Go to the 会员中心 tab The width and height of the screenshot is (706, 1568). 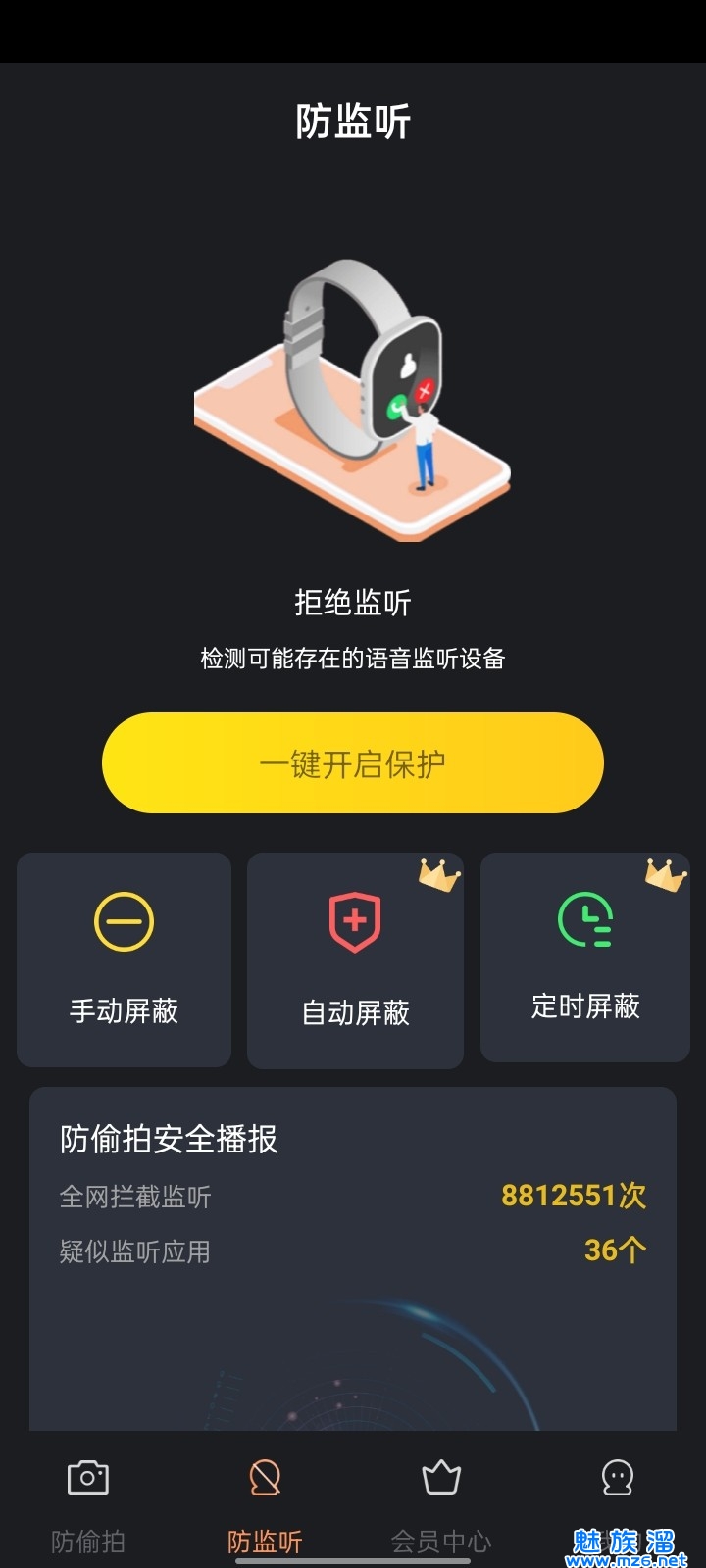441,1506
